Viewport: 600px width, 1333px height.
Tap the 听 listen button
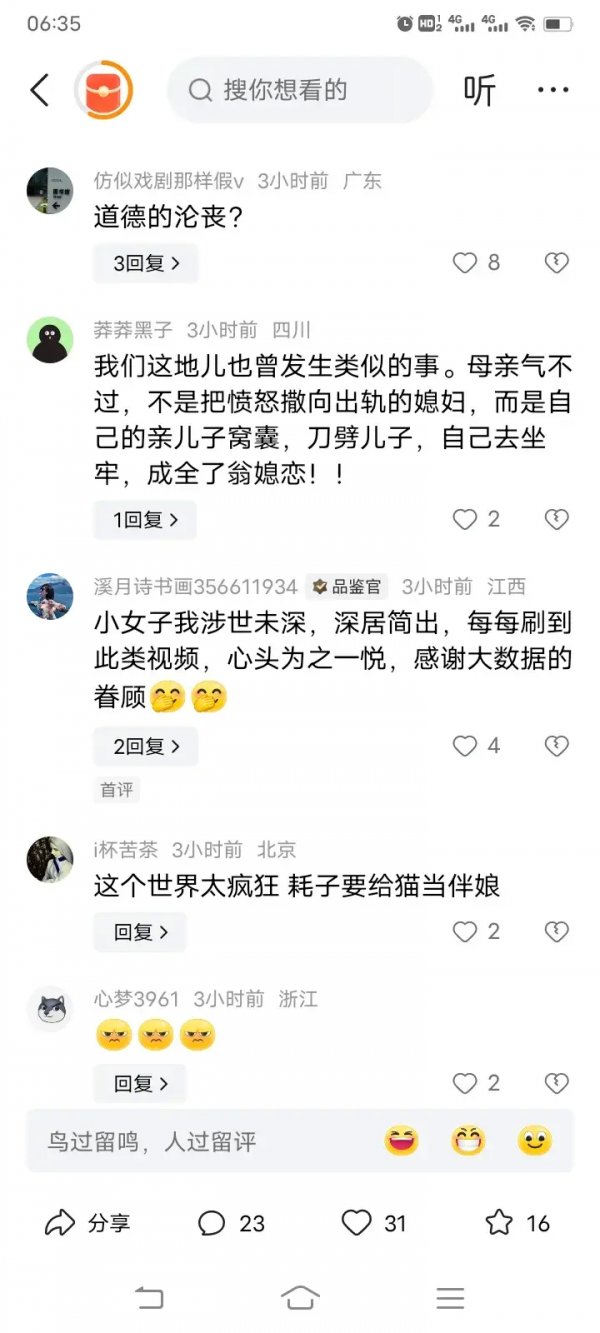coord(480,91)
